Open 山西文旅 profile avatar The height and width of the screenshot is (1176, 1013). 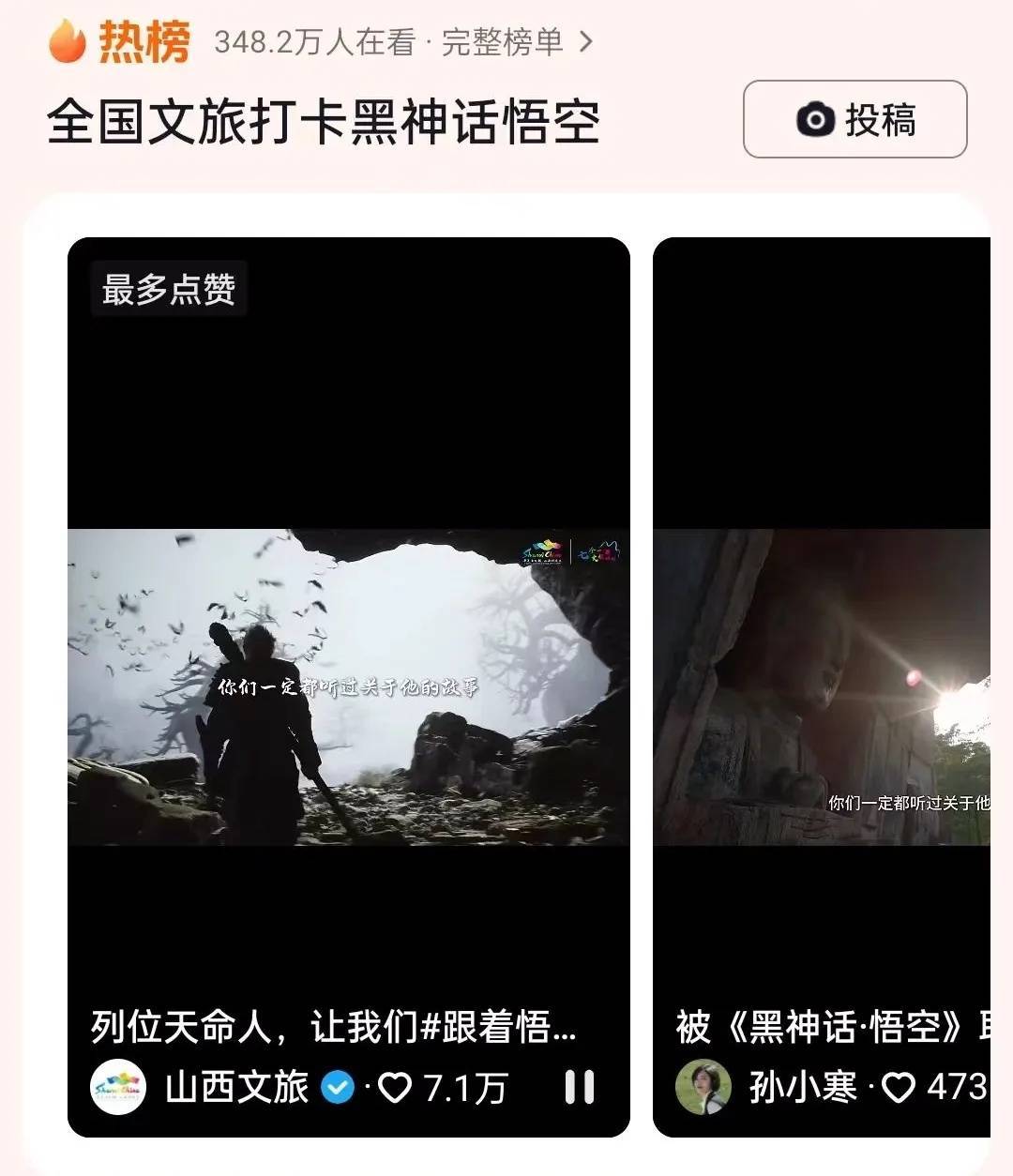(x=118, y=1087)
